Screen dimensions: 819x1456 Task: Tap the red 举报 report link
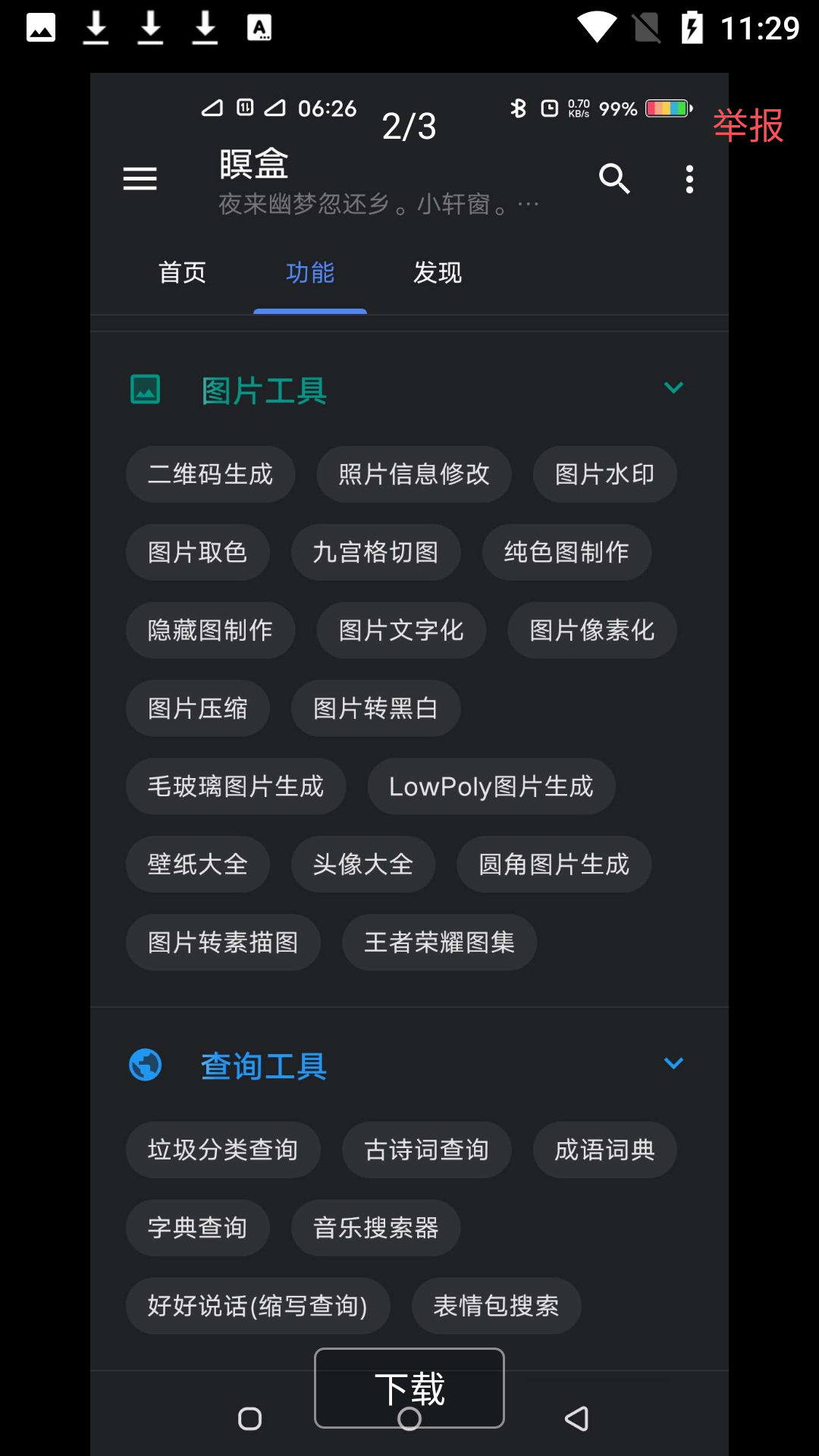(x=748, y=126)
